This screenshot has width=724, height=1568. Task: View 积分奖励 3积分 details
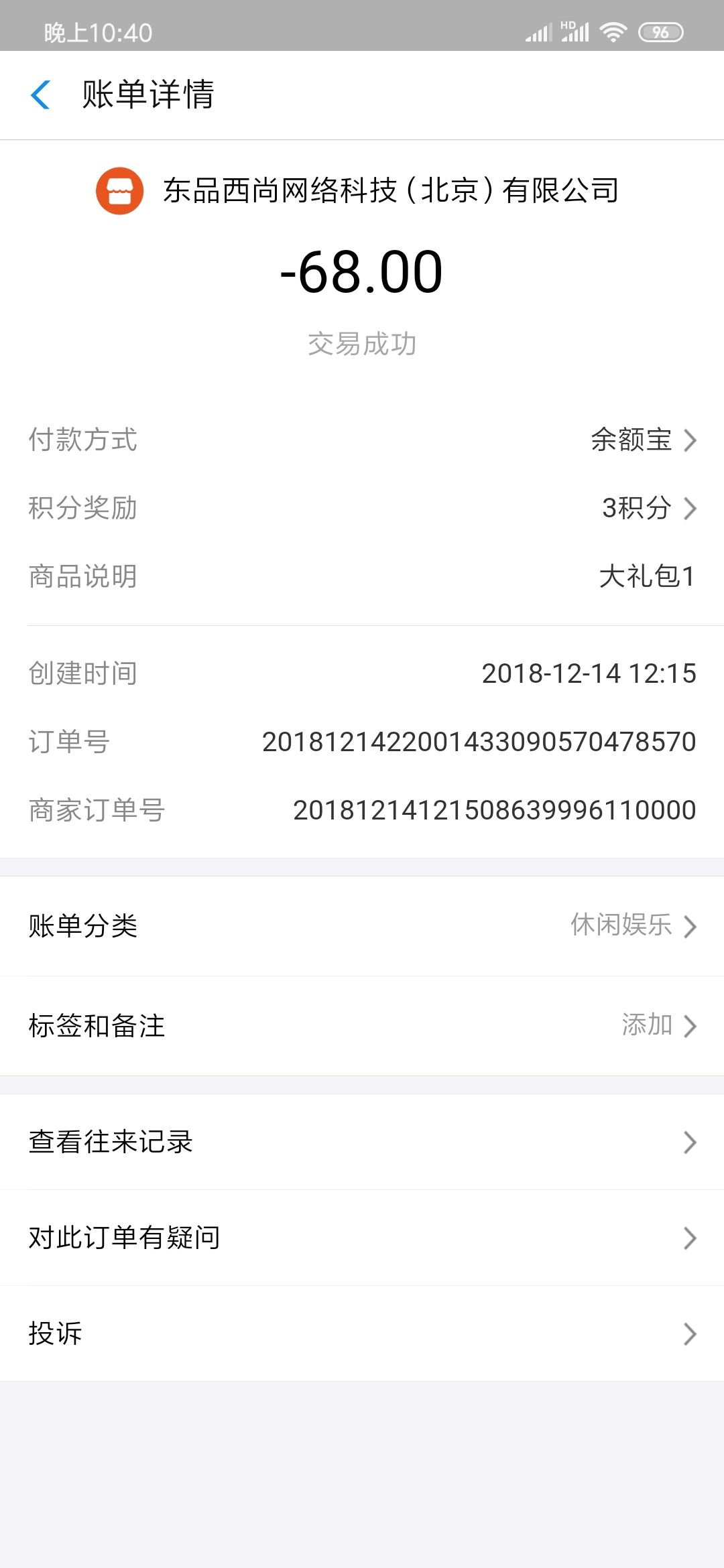click(x=648, y=508)
